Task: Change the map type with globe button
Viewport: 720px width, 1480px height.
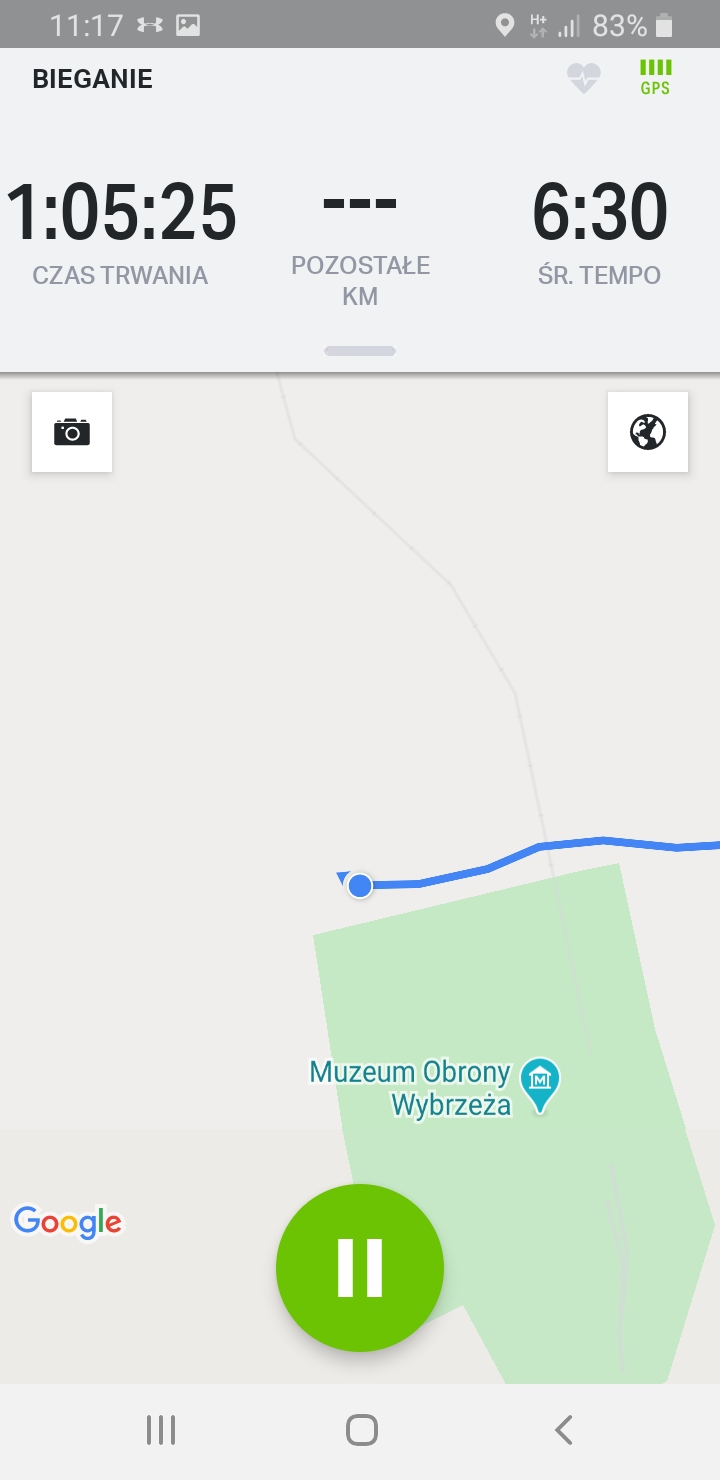Action: [x=648, y=432]
